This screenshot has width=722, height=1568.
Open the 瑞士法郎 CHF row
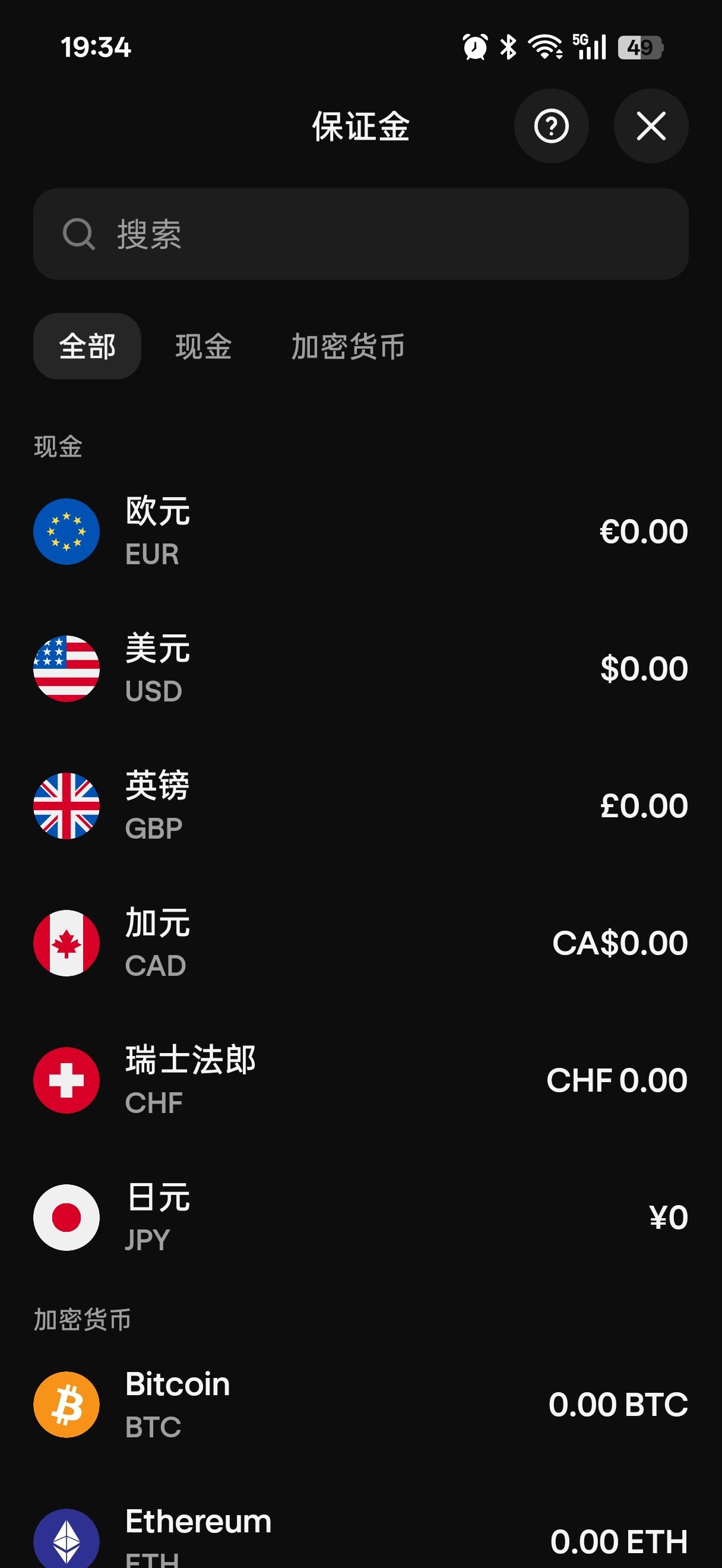tap(360, 1080)
